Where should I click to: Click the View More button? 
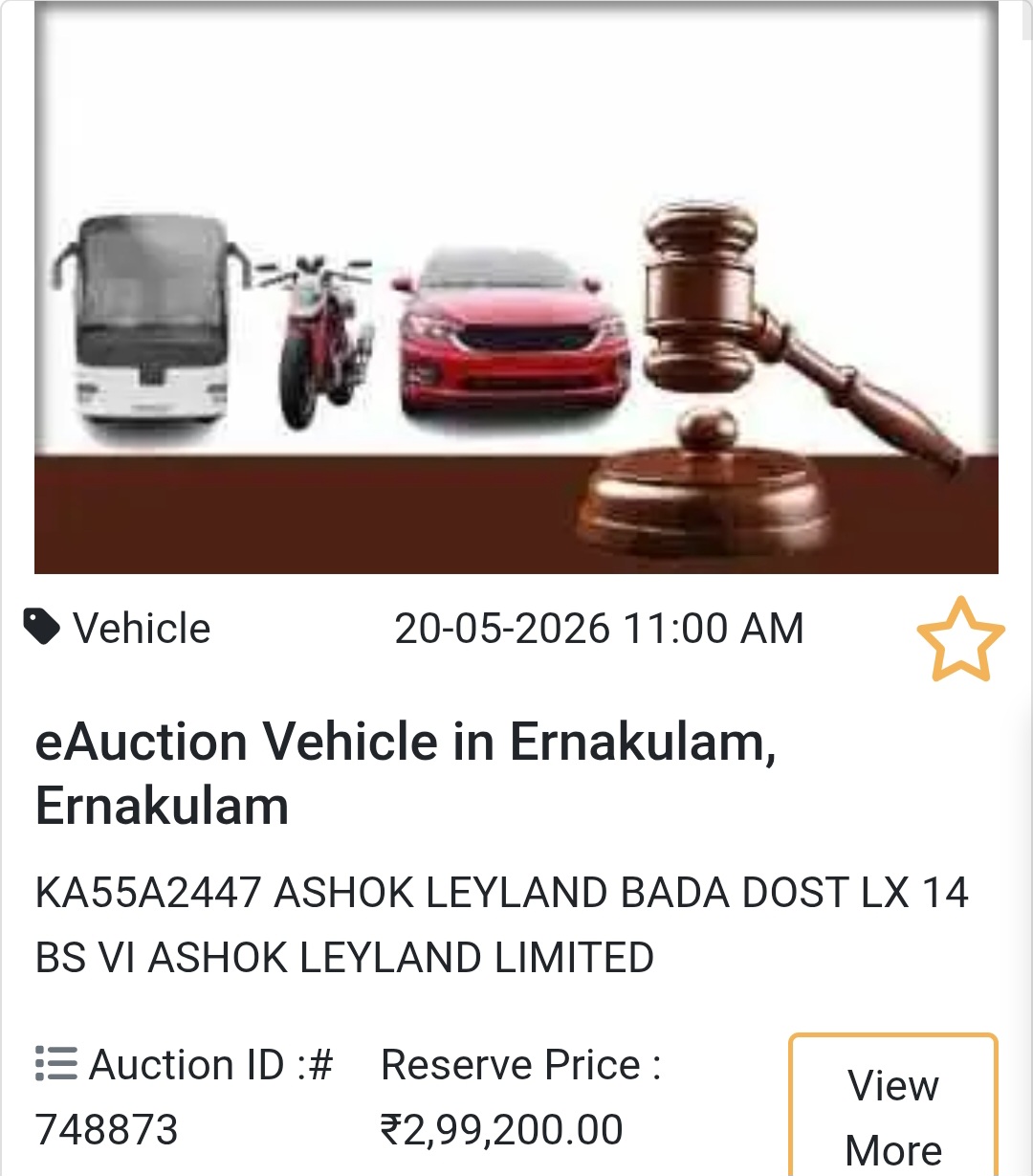pyautogui.click(x=891, y=1114)
